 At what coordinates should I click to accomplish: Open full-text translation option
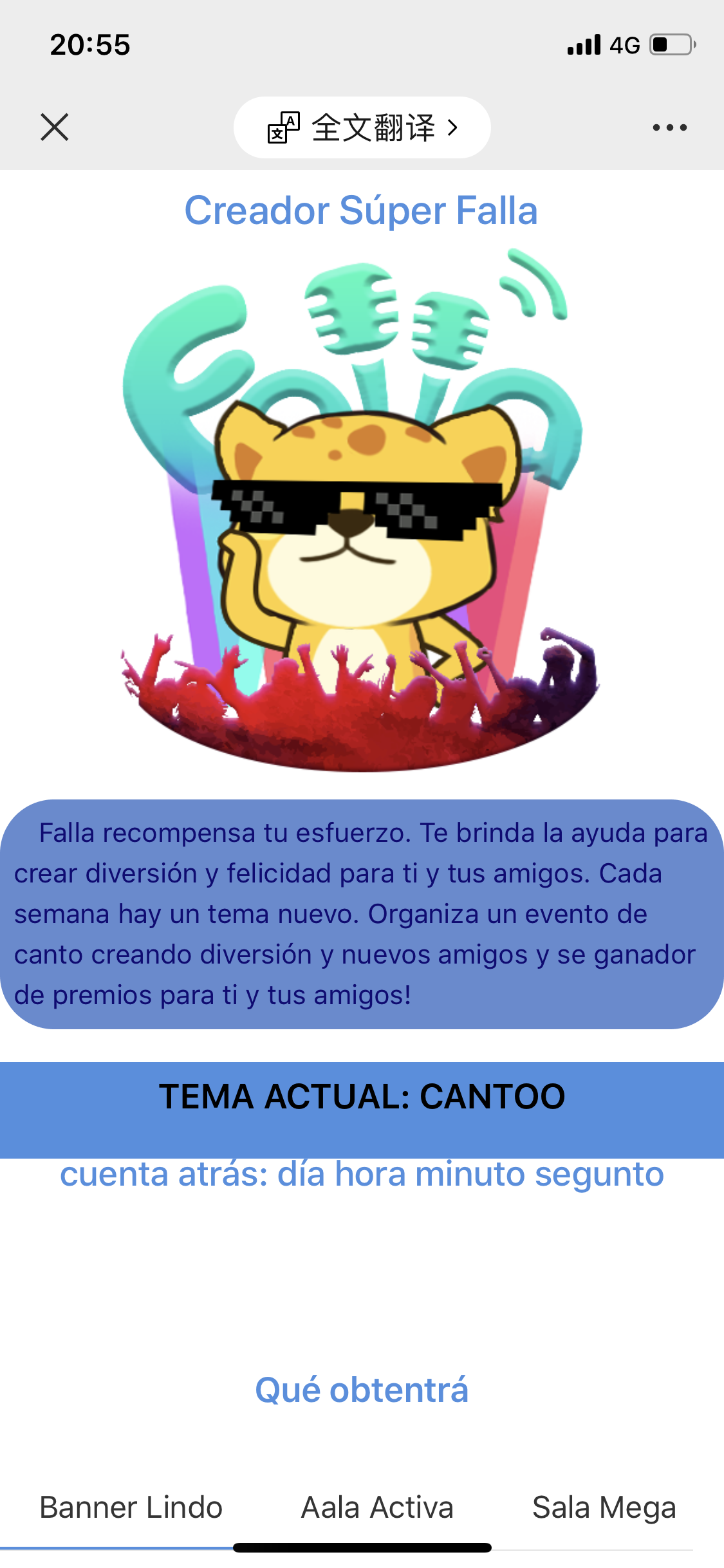pyautogui.click(x=362, y=127)
